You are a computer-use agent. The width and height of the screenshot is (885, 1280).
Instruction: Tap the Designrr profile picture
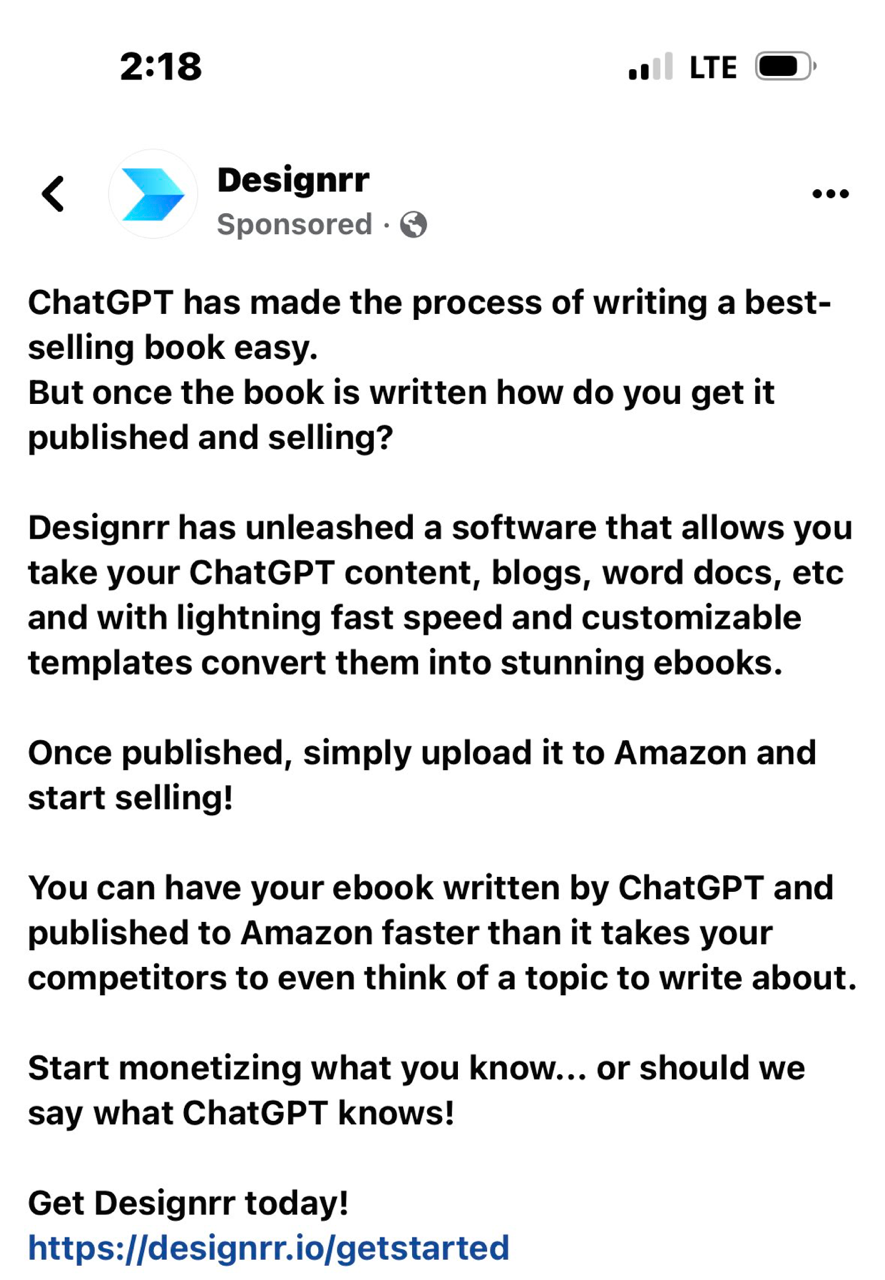[153, 194]
